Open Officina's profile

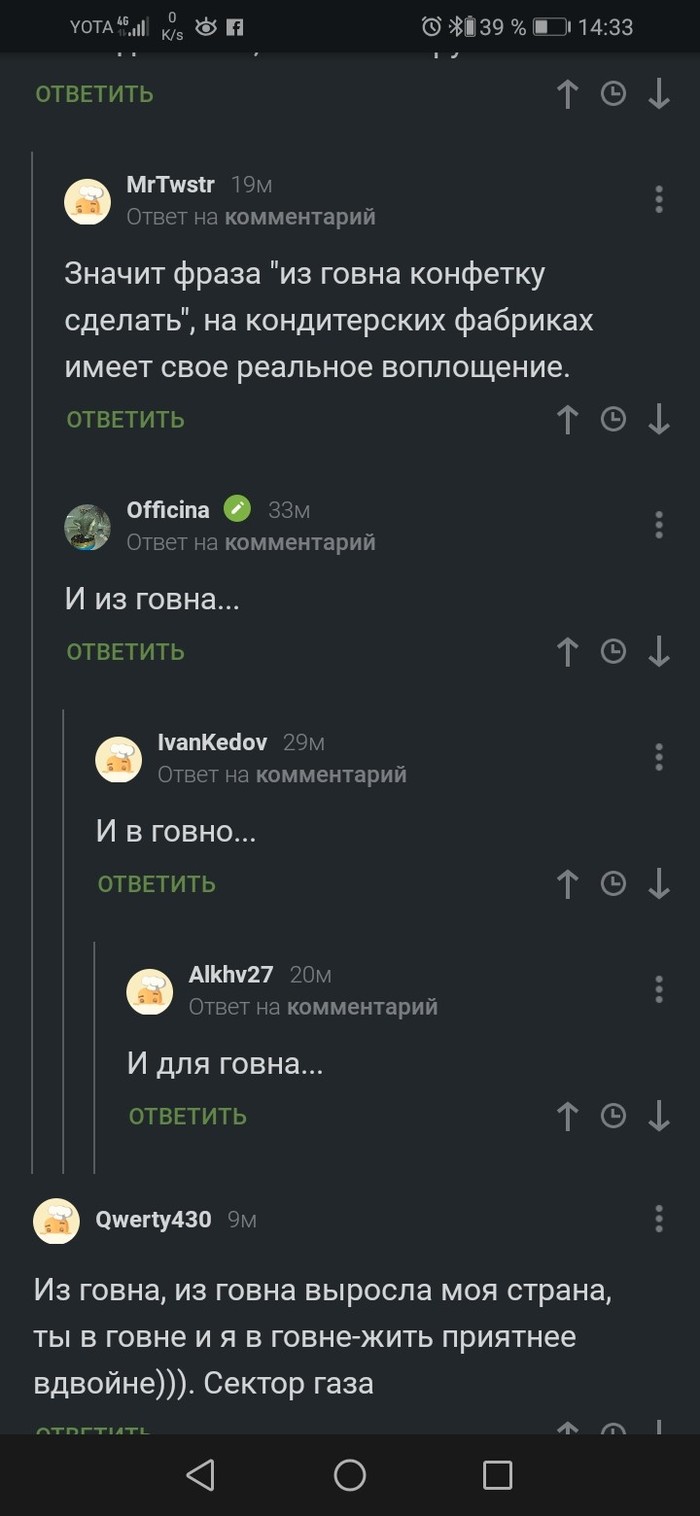pyautogui.click(x=168, y=510)
